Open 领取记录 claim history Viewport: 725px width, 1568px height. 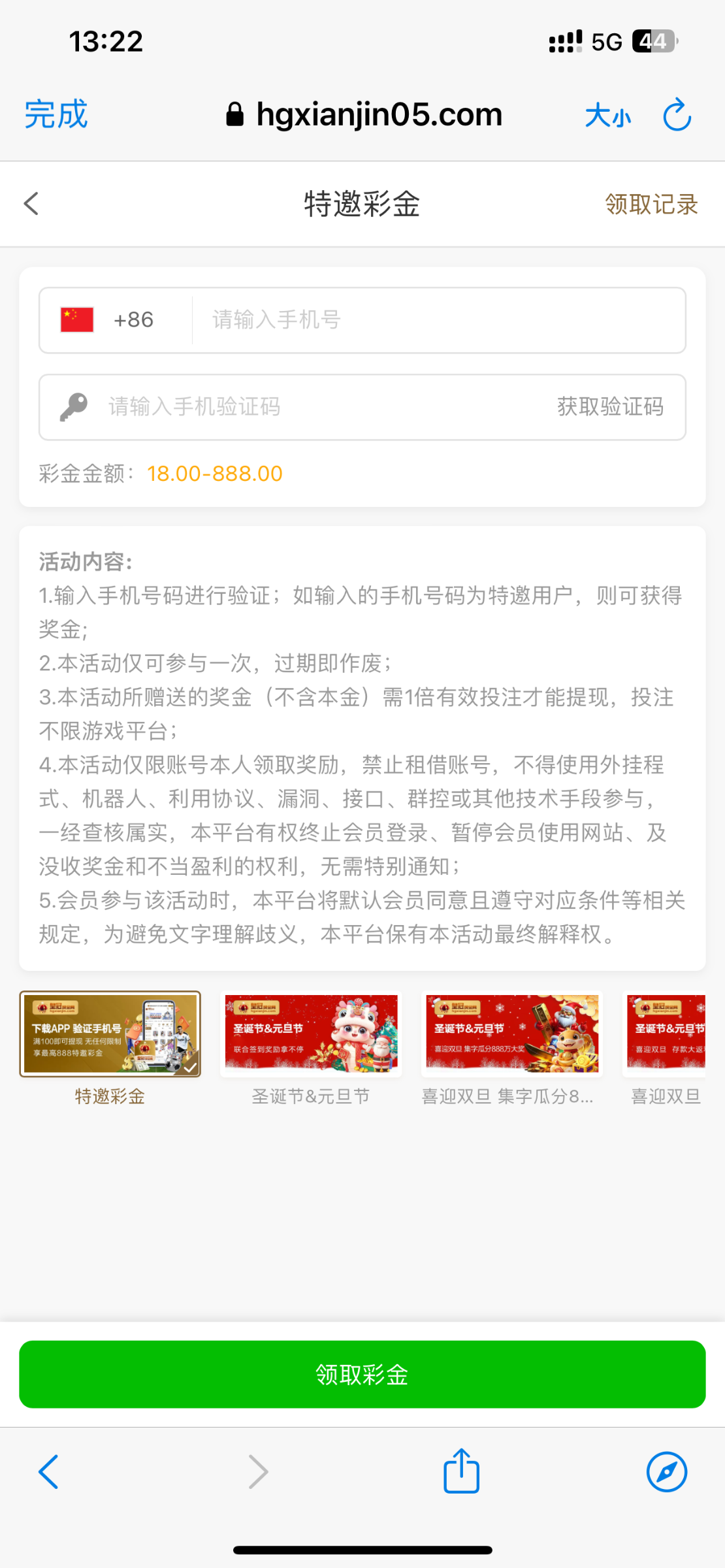651,204
